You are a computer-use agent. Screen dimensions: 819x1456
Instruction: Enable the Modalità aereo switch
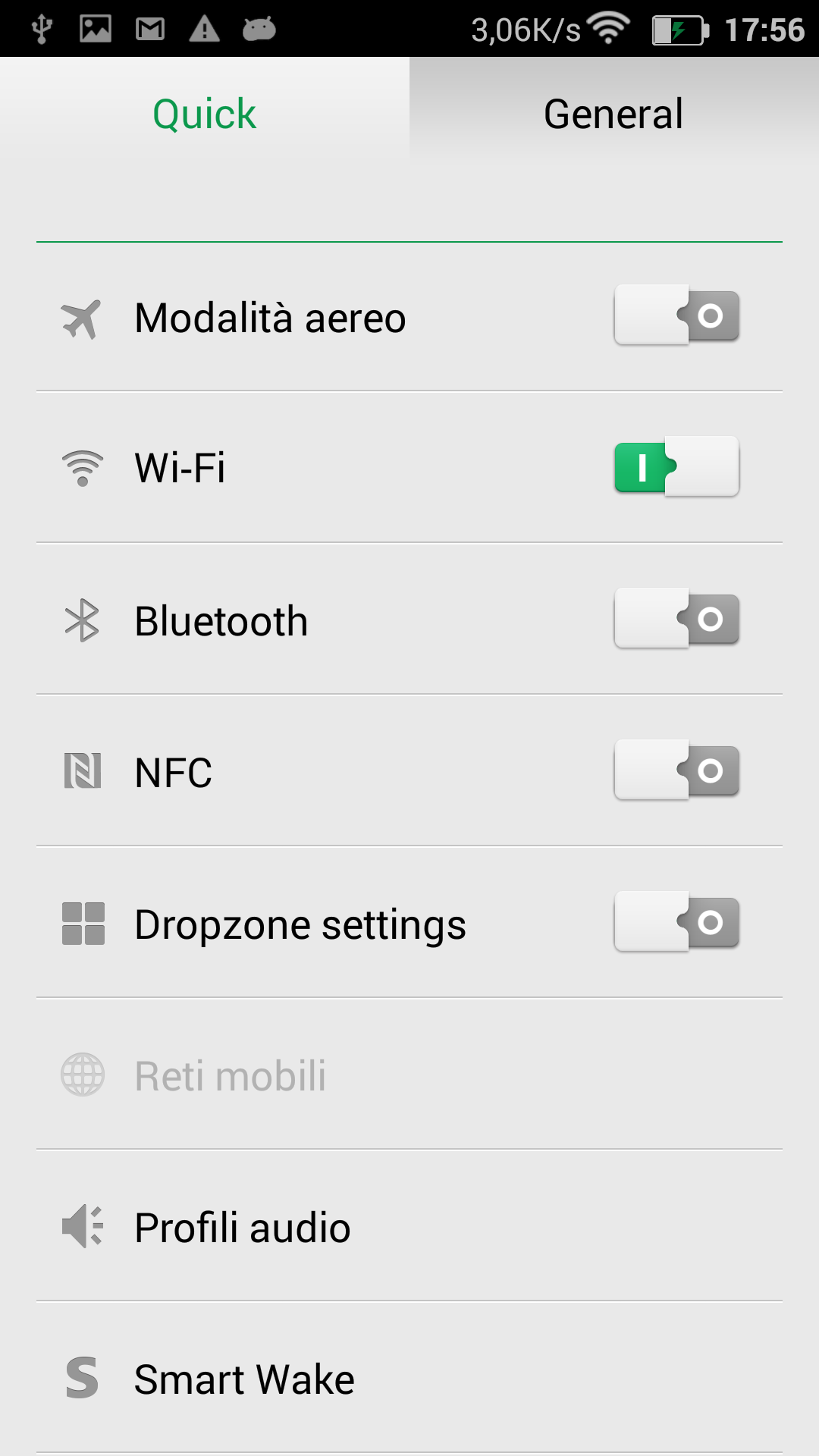676,315
